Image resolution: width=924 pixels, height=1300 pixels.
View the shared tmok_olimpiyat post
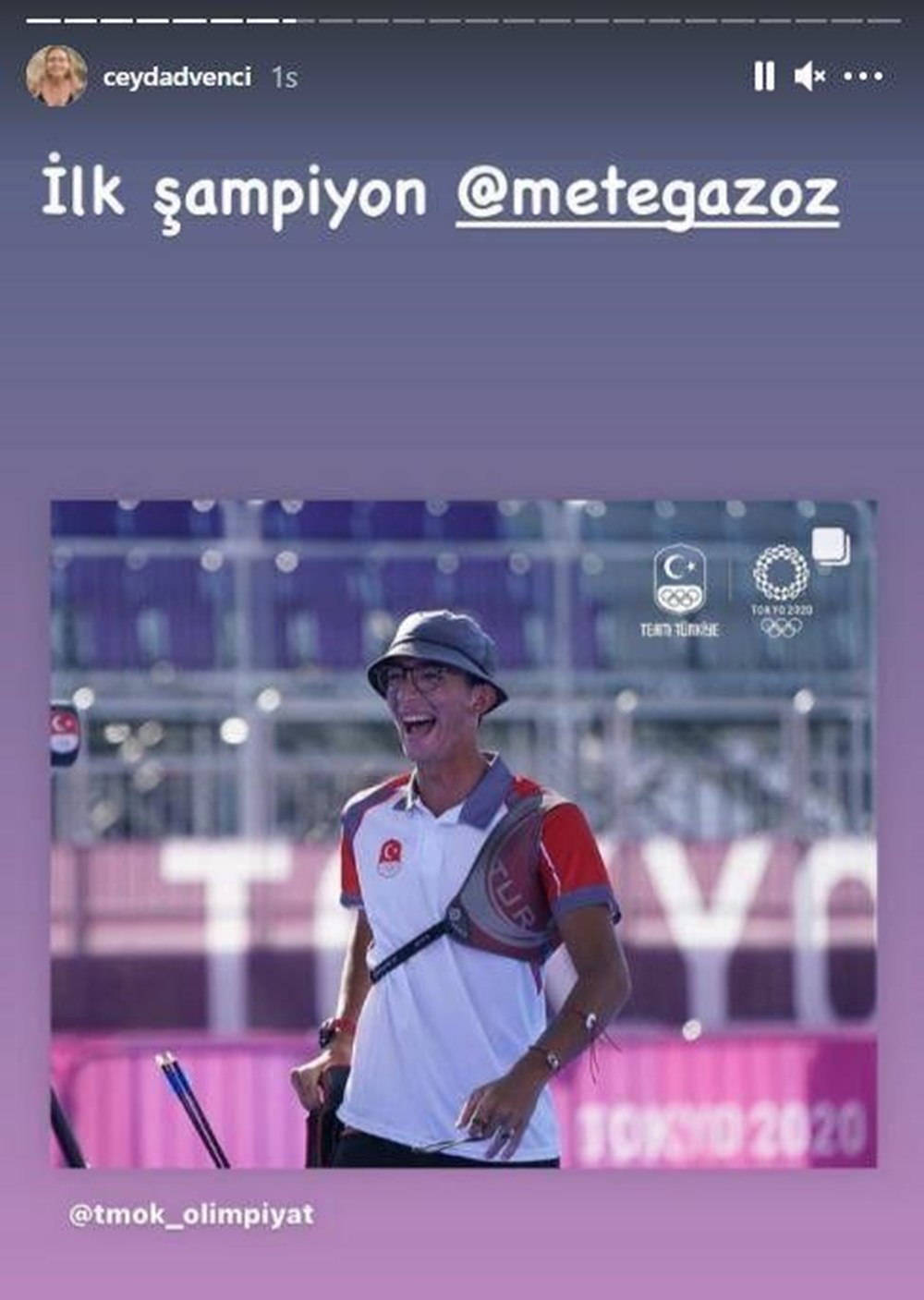pos(463,833)
